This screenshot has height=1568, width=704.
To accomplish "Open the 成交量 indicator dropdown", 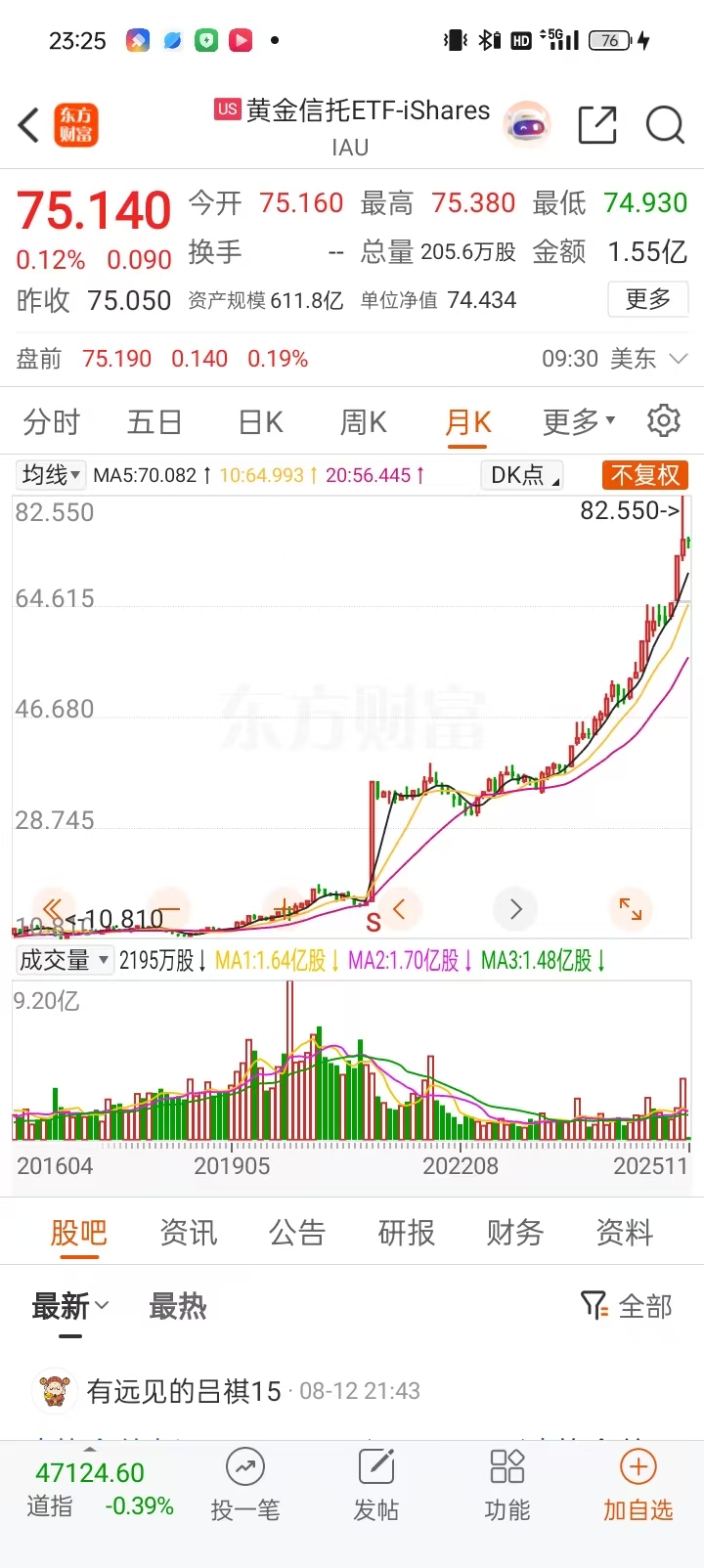I will [x=65, y=961].
